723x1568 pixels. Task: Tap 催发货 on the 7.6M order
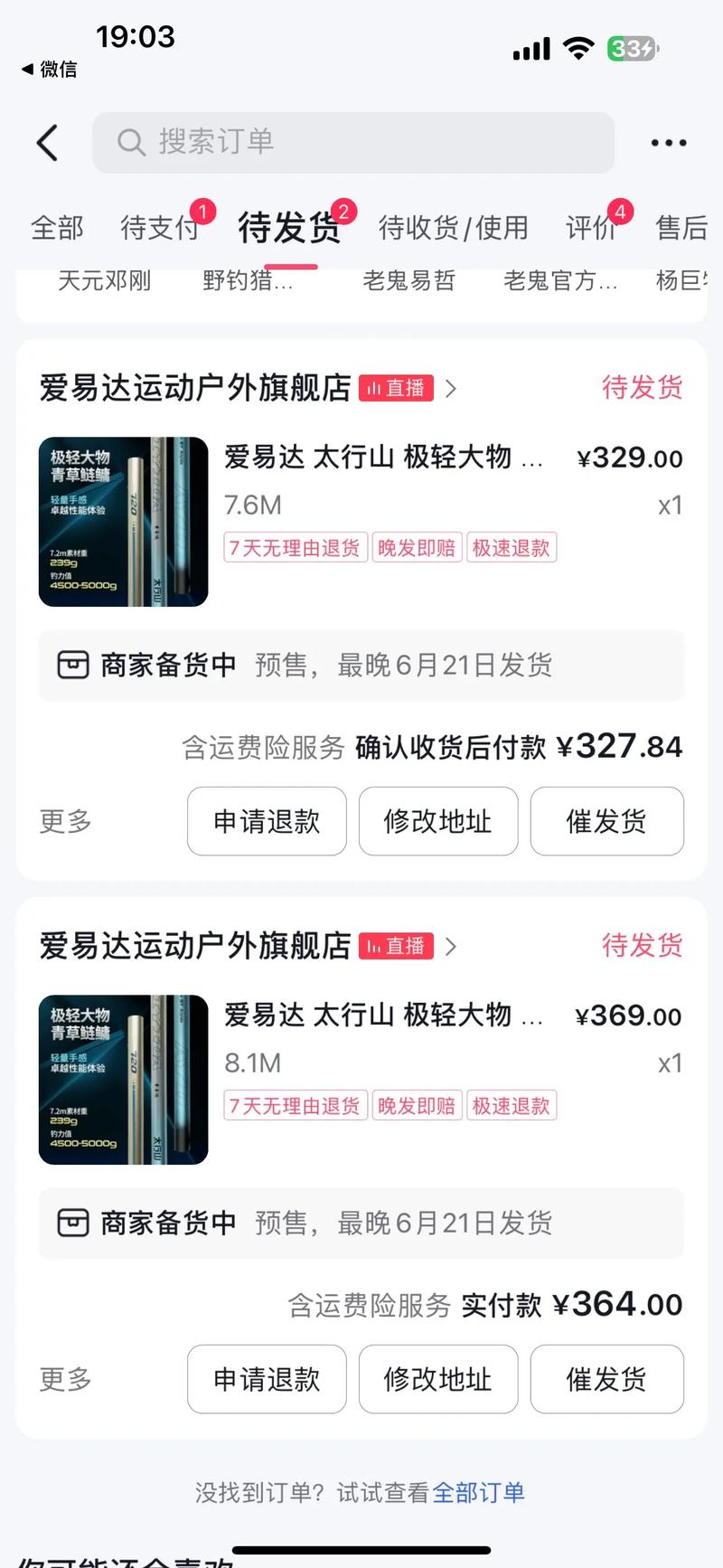click(x=606, y=821)
